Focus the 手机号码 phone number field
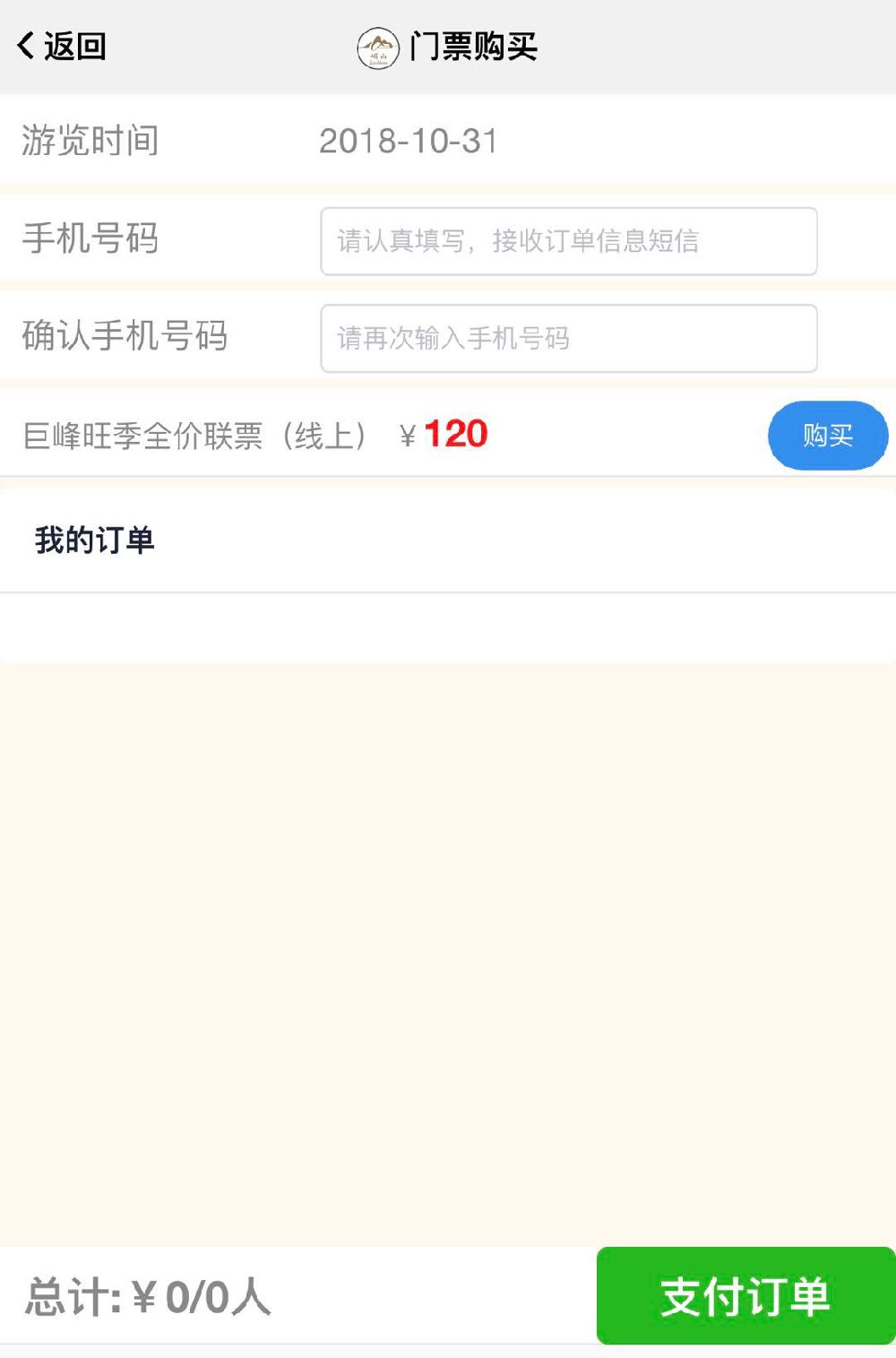 click(568, 241)
